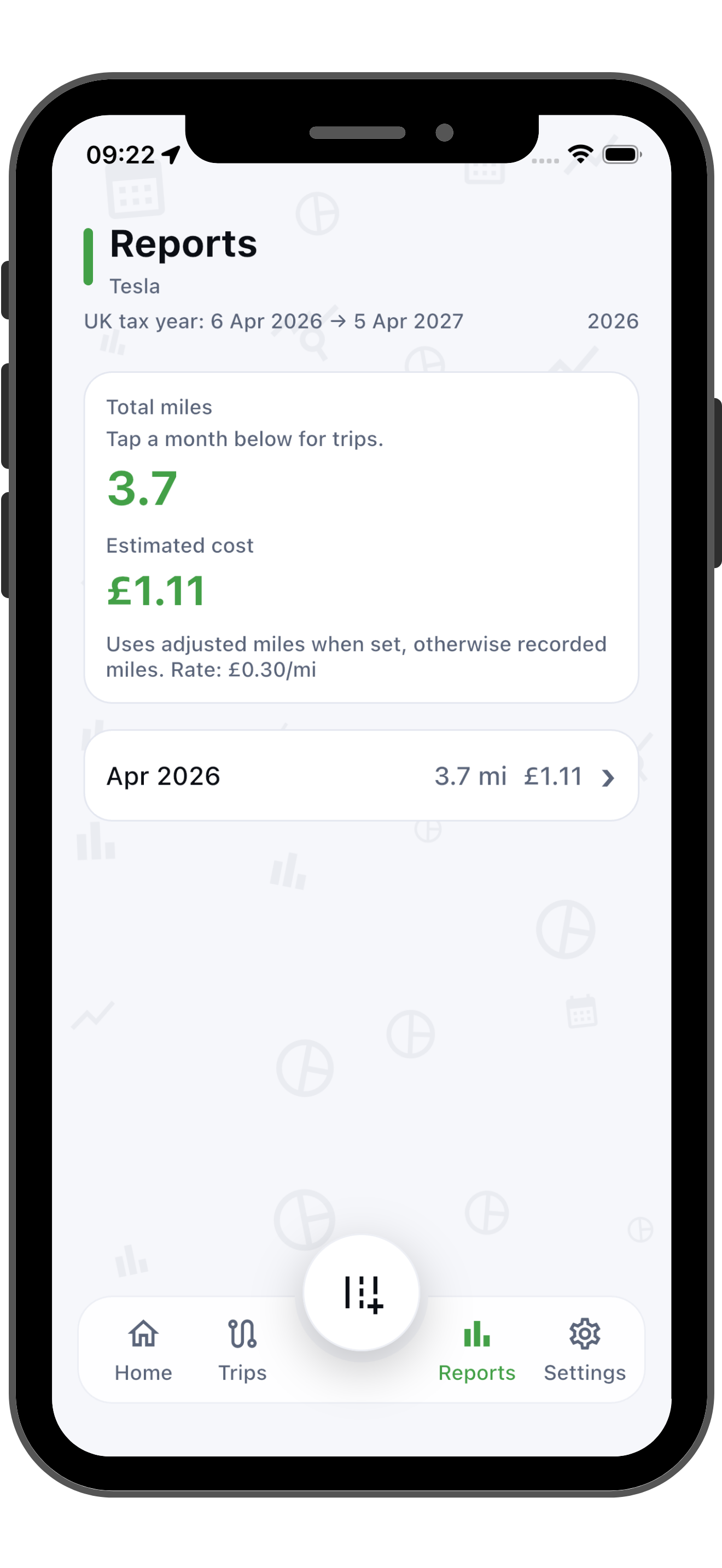722x1568 pixels.
Task: Tap the battery indicator in the status bar
Action: coord(622,154)
